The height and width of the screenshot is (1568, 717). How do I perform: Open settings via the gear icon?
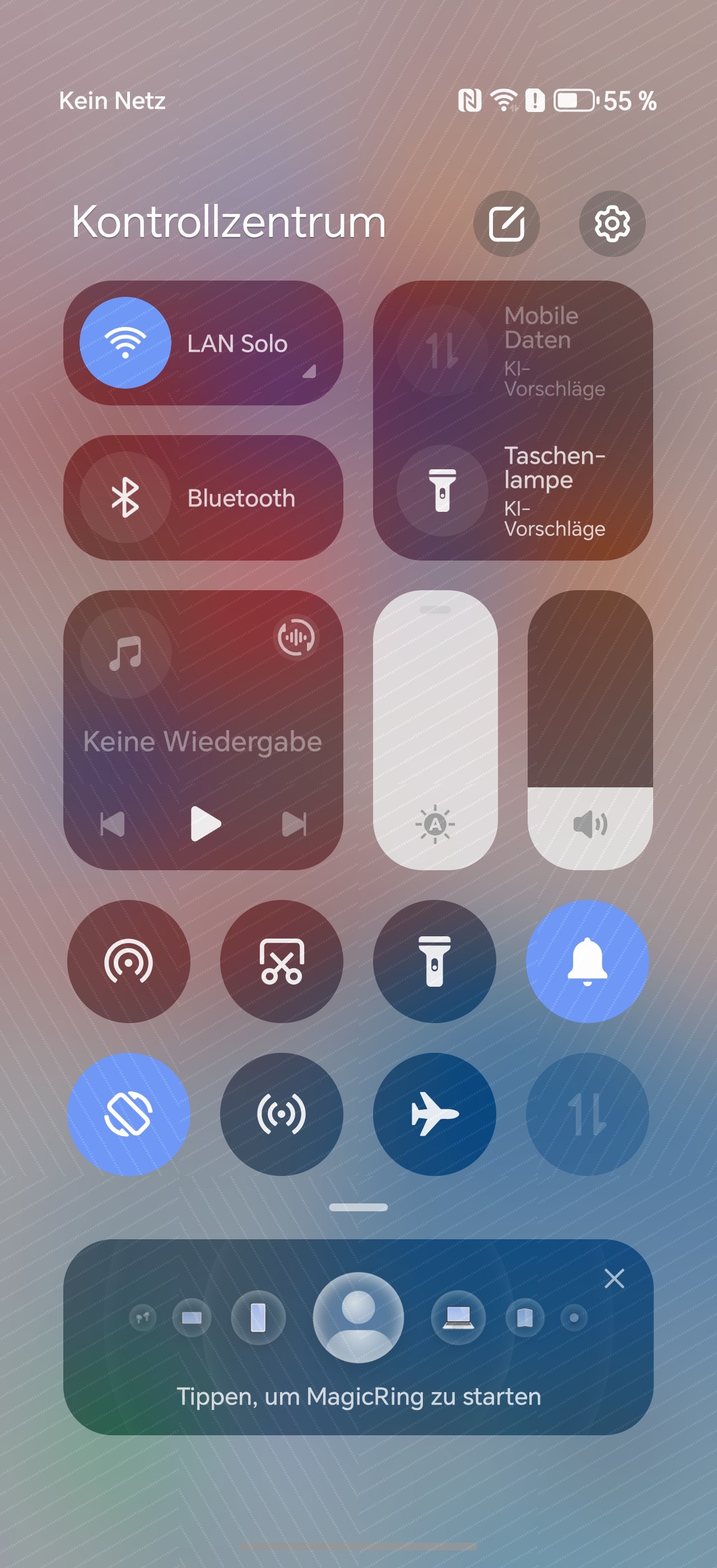pos(612,223)
